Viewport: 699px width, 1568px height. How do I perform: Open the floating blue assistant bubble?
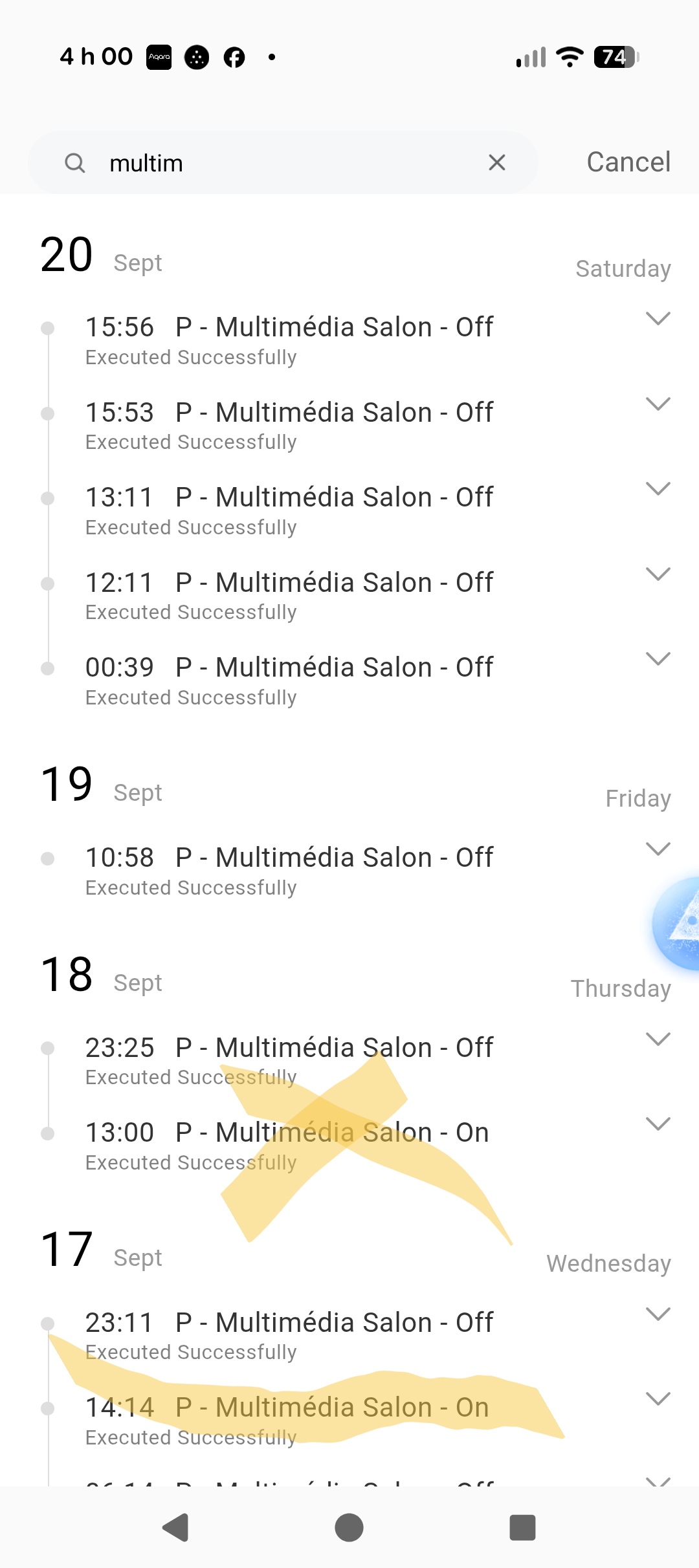point(677,924)
